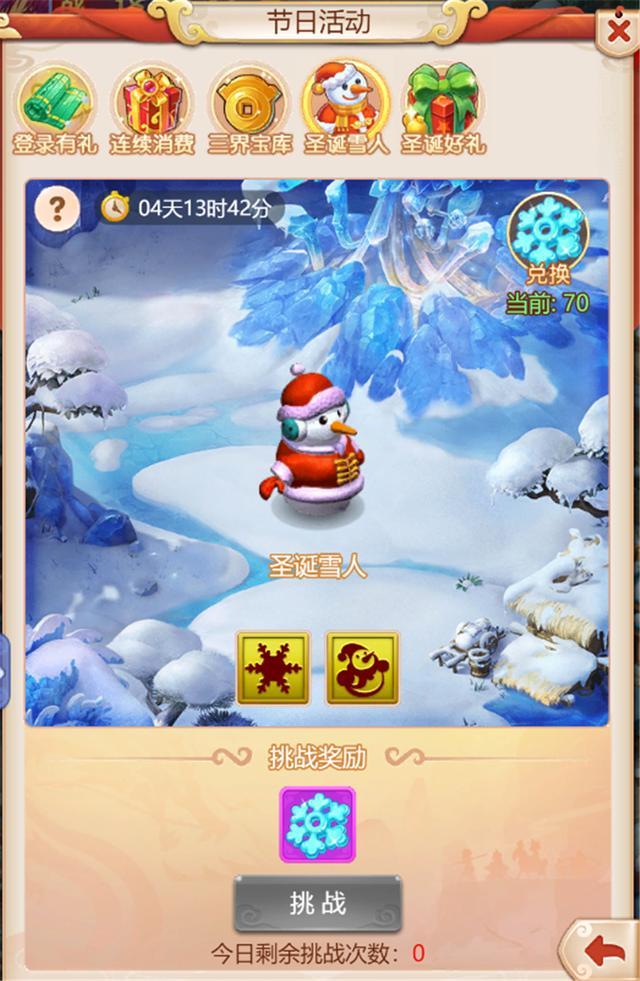The image size is (640, 981).
Task: Tap the 挑战 button
Action: point(317,904)
